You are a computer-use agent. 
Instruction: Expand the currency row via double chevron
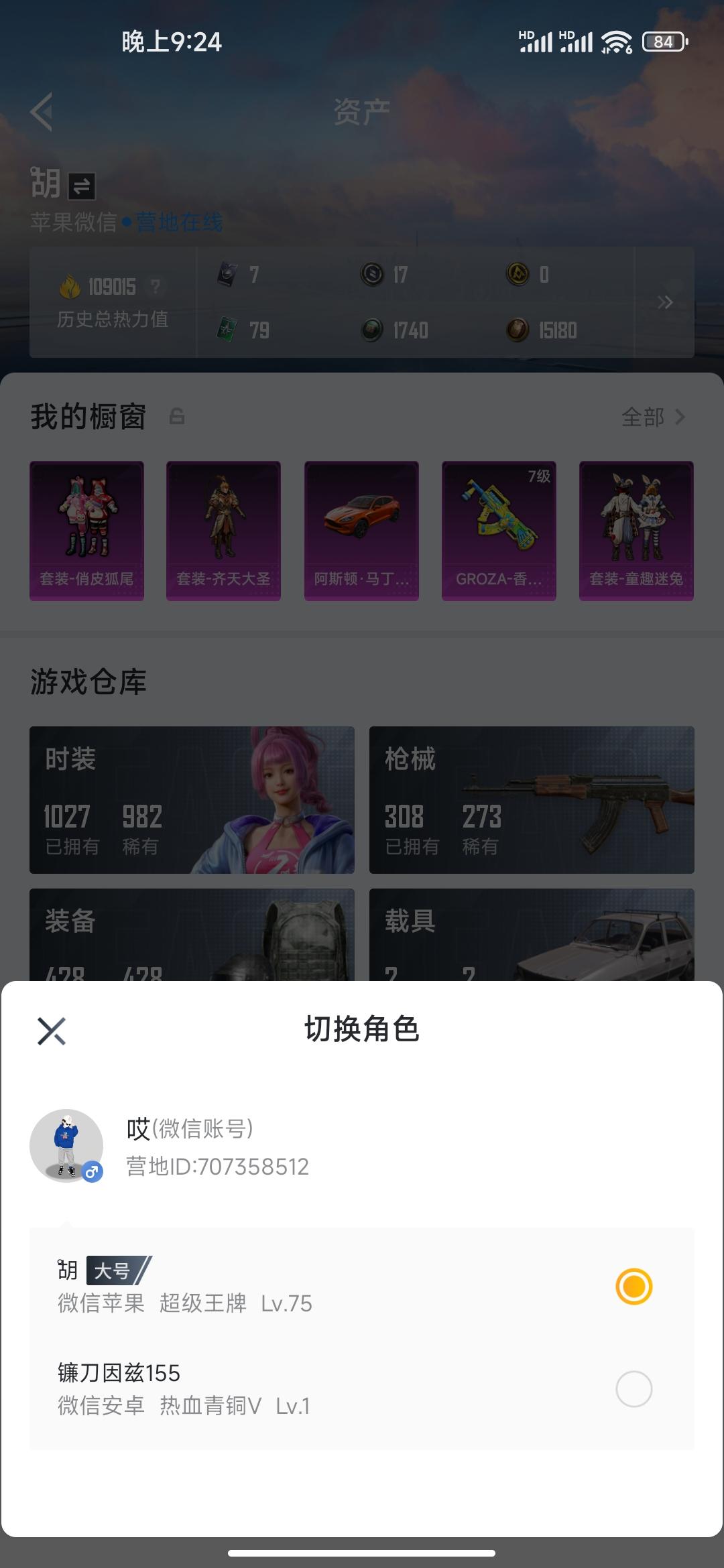click(666, 302)
